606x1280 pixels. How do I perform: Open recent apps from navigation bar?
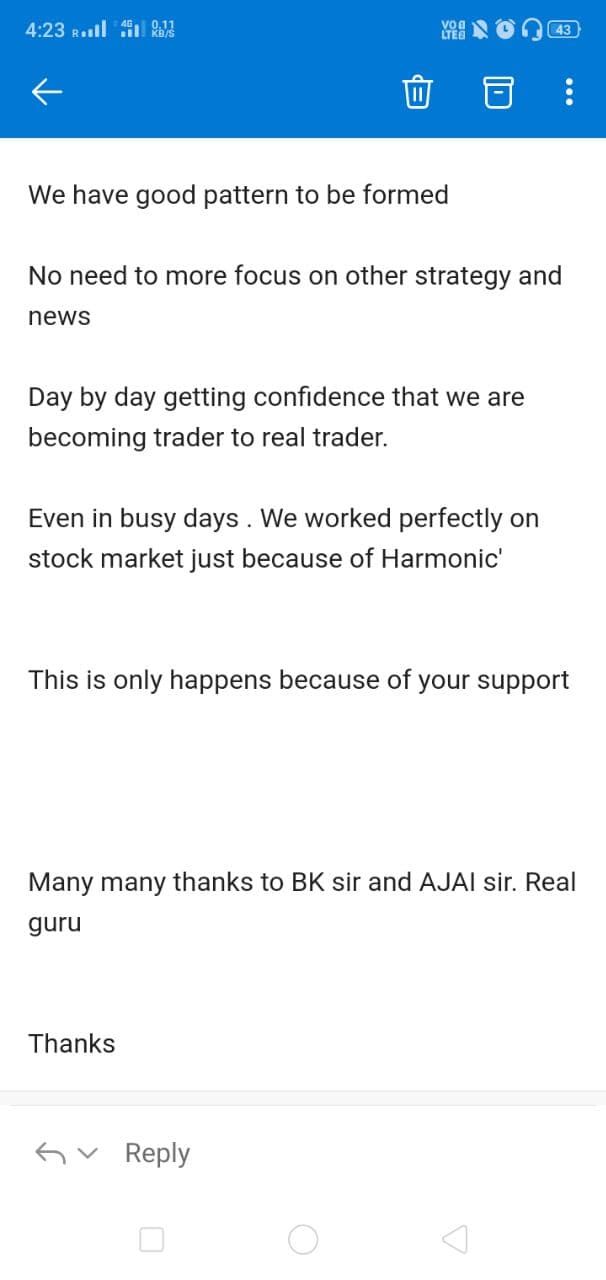(x=151, y=1240)
